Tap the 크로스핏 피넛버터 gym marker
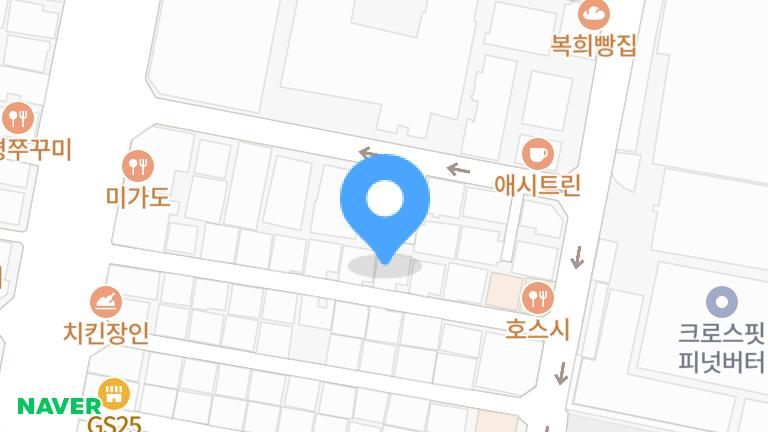768x432 pixels. (x=721, y=300)
